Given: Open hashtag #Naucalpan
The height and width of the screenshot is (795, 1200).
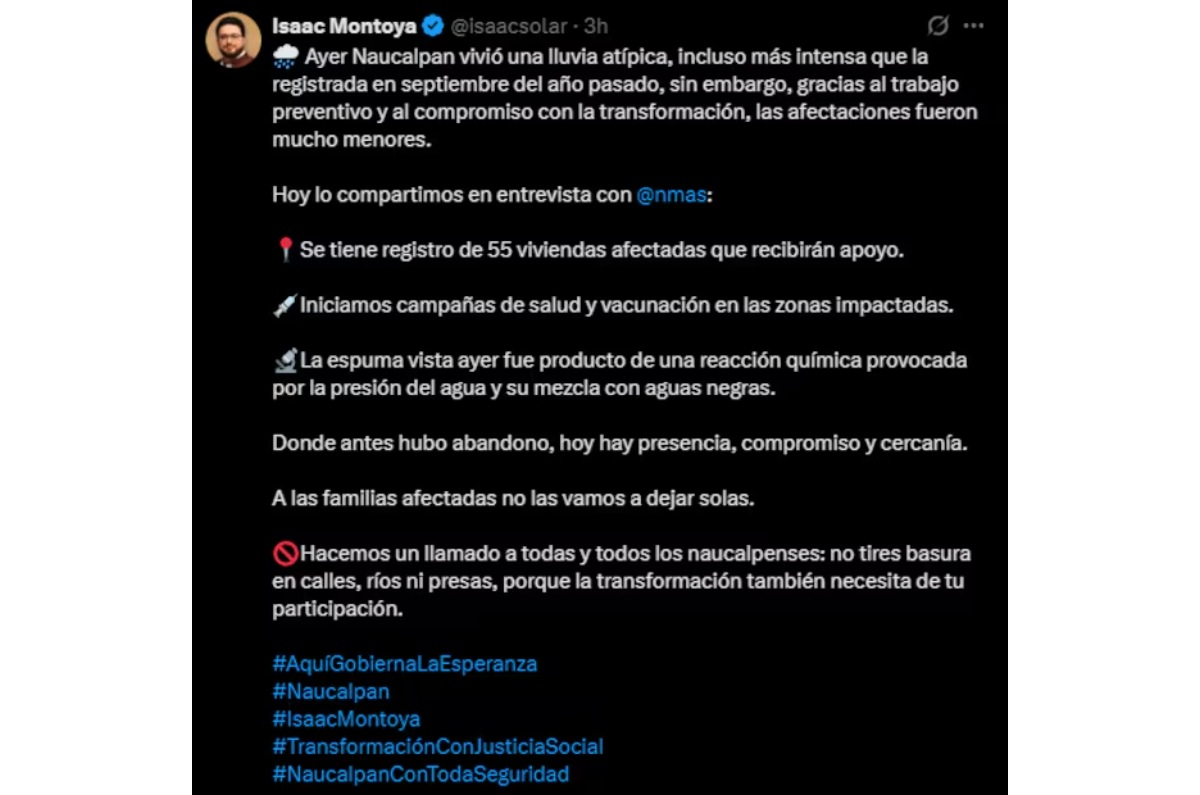Looking at the screenshot, I should (331, 691).
